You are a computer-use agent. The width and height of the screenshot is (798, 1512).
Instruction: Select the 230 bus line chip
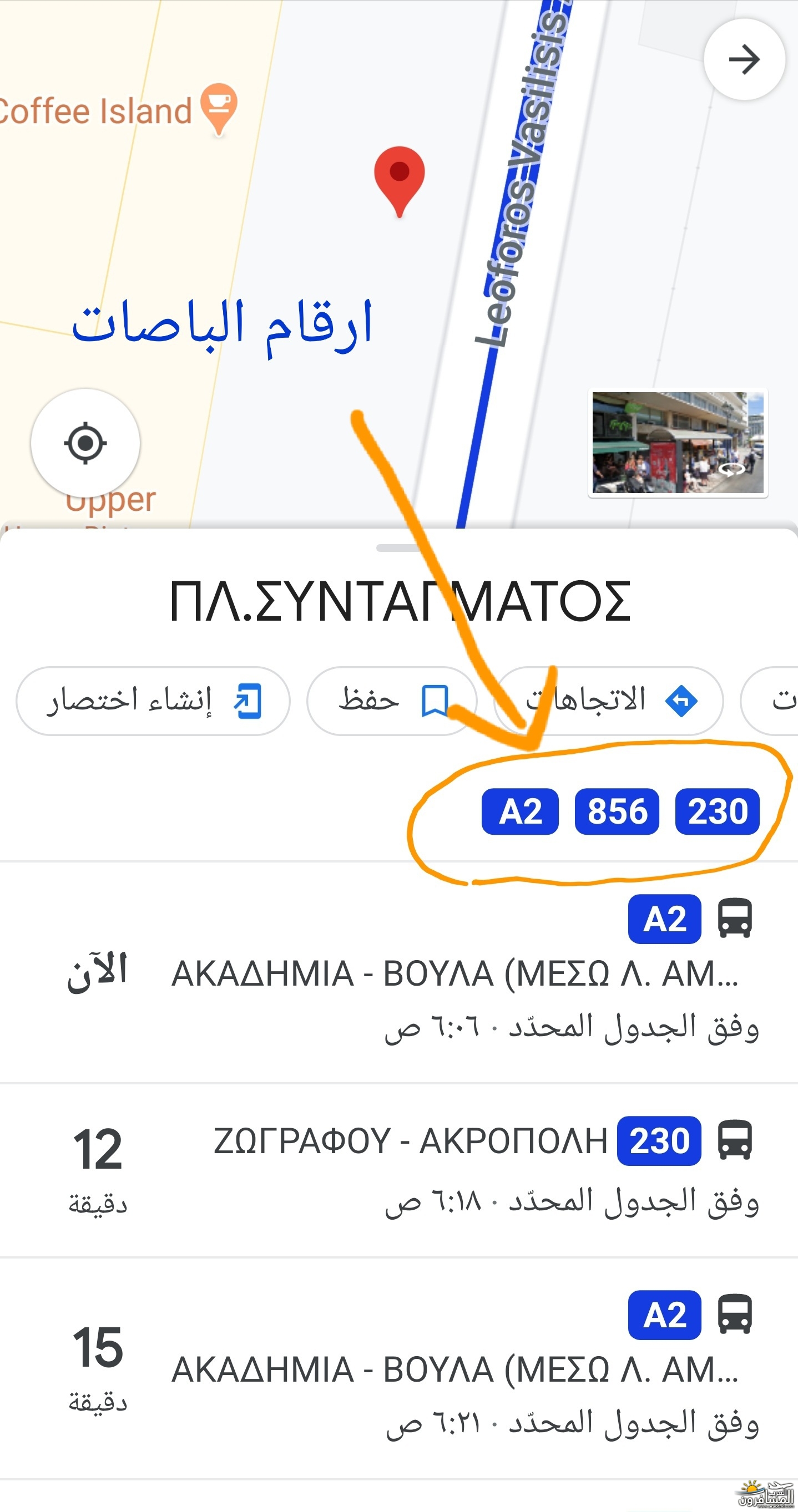[x=717, y=811]
